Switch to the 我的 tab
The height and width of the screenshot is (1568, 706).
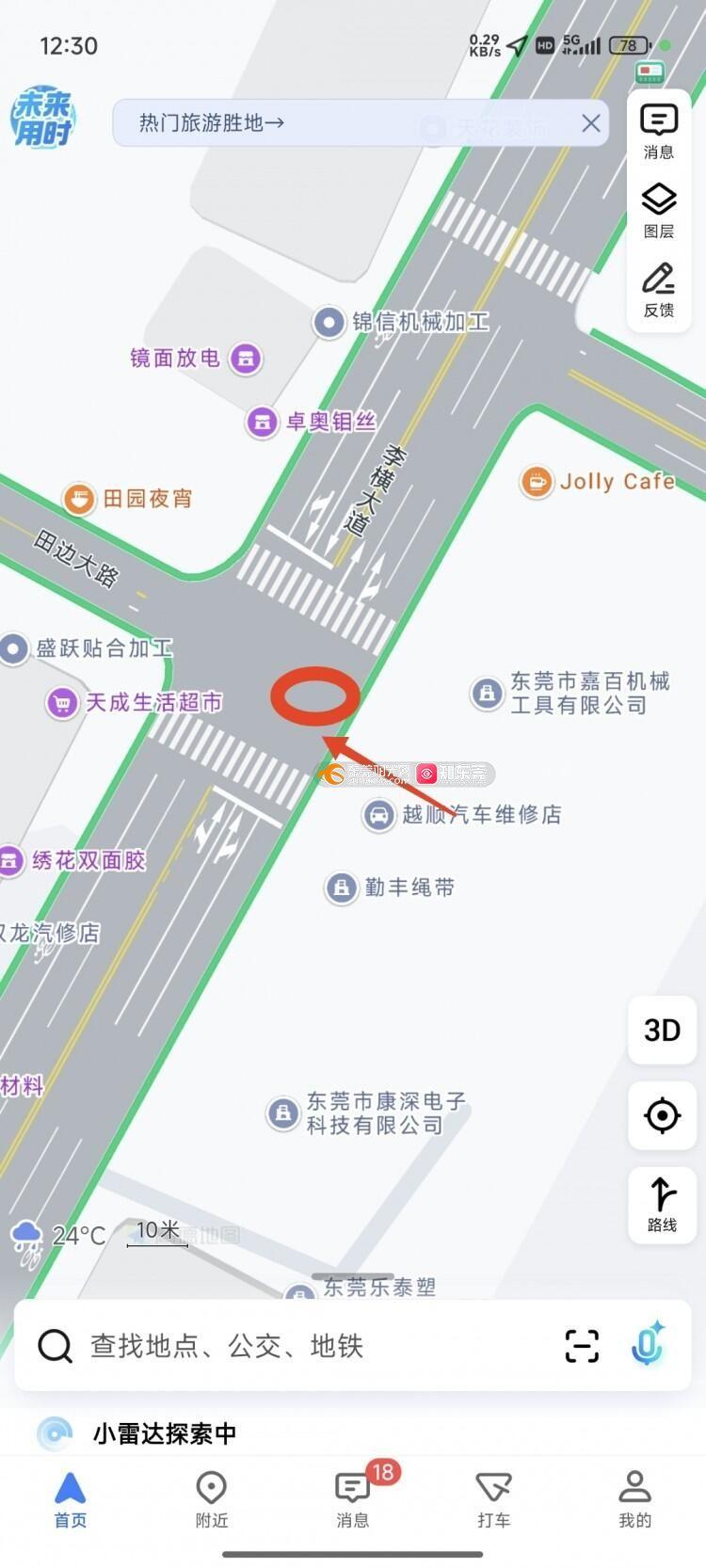[x=634, y=1500]
